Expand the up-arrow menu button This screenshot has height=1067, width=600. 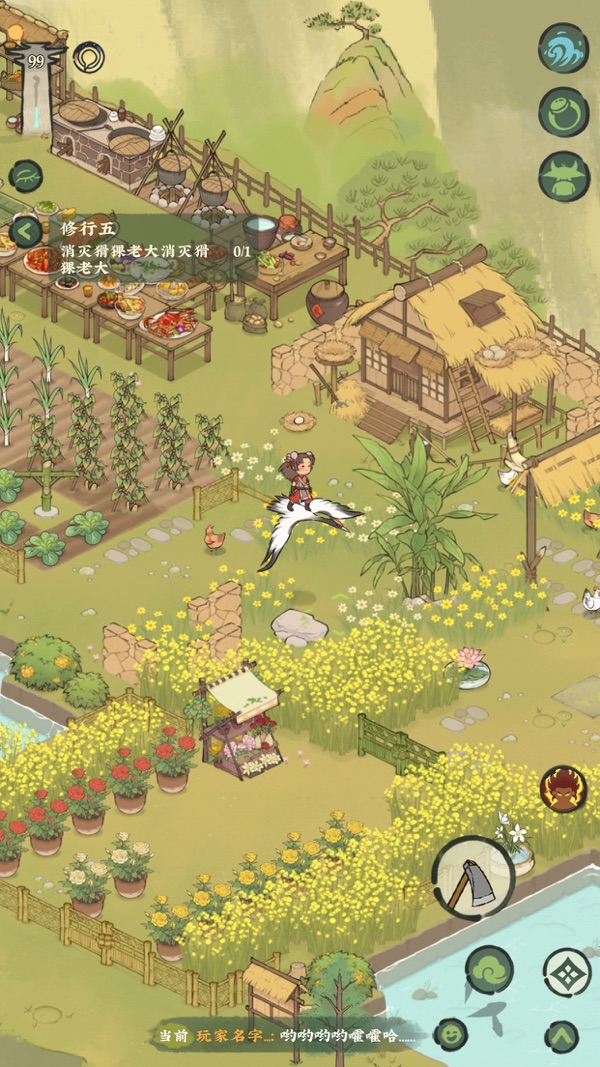pos(562,1036)
